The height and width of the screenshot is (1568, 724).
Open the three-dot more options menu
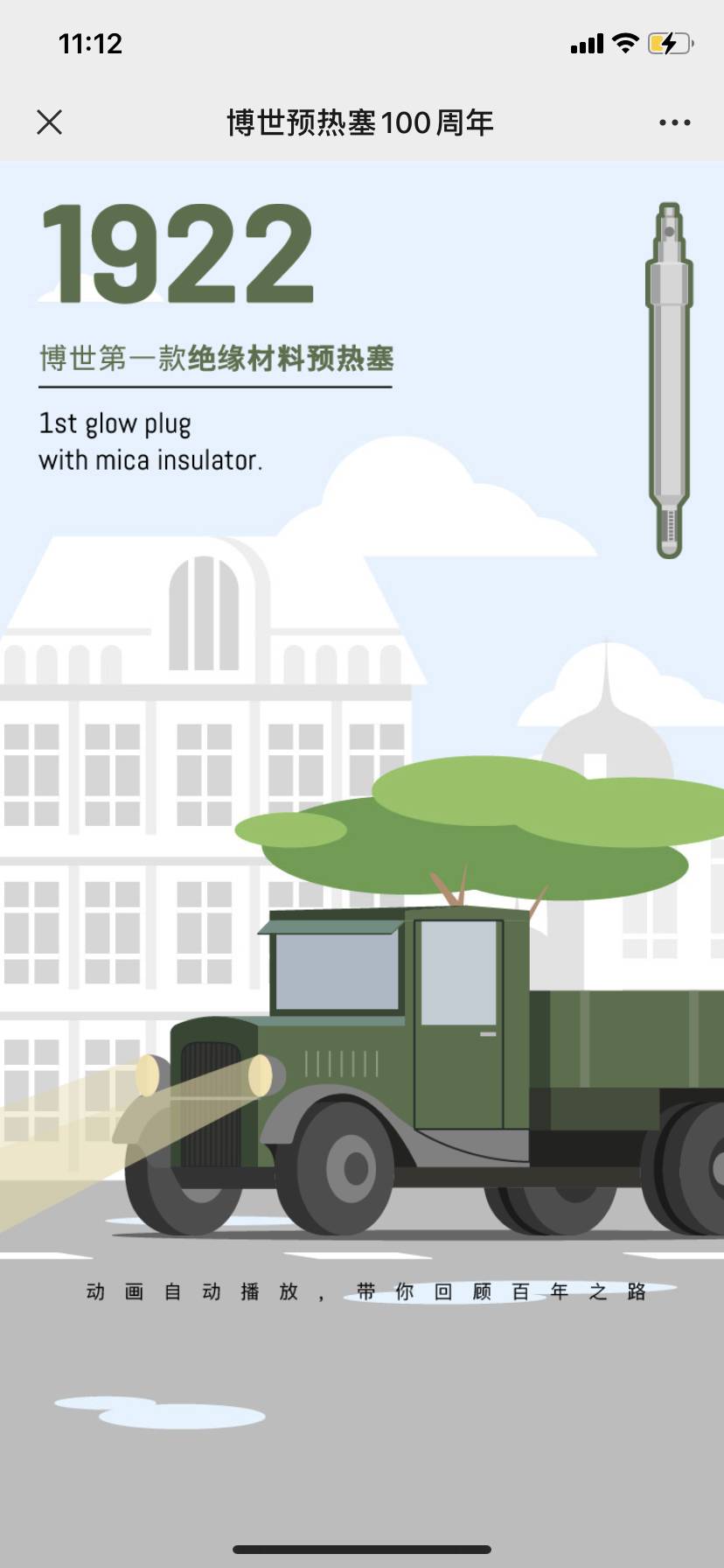point(674,122)
